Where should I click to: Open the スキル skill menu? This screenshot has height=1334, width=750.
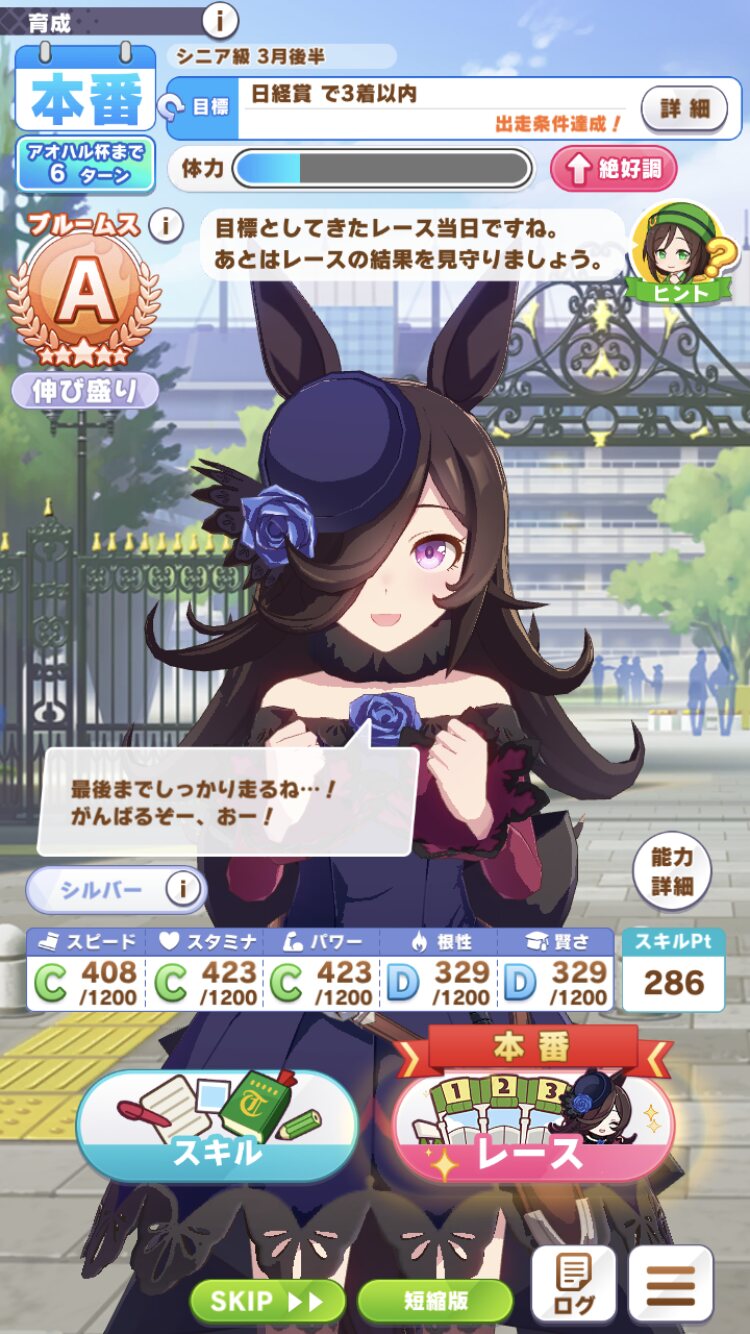(x=217, y=1127)
